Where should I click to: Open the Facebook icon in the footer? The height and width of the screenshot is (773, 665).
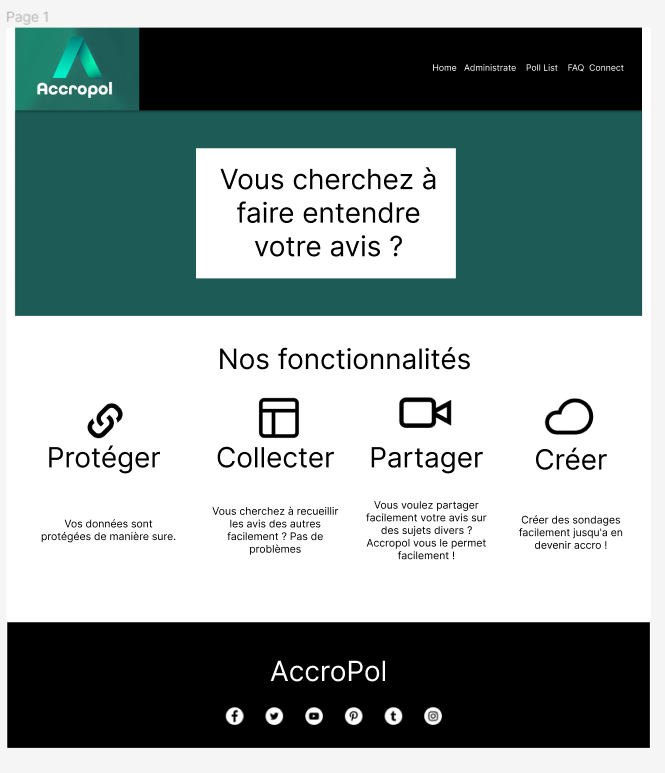tap(234, 716)
